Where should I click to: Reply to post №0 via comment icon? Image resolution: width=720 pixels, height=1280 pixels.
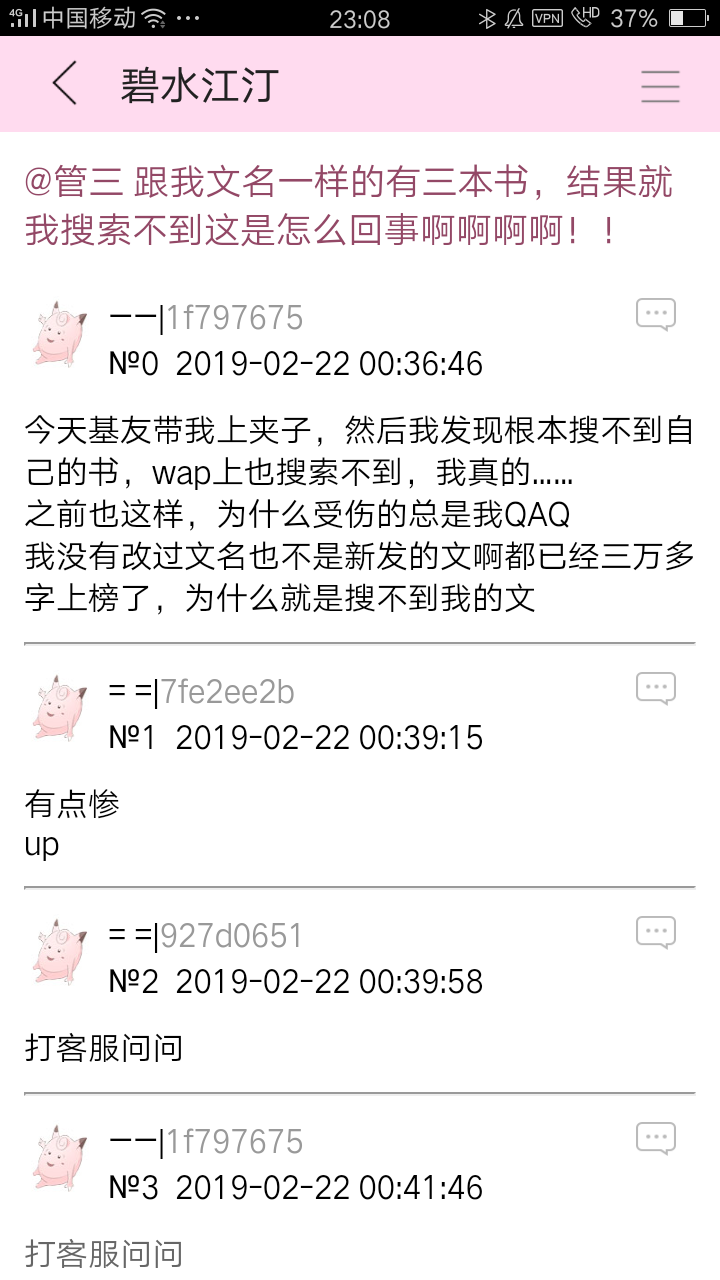click(x=656, y=315)
